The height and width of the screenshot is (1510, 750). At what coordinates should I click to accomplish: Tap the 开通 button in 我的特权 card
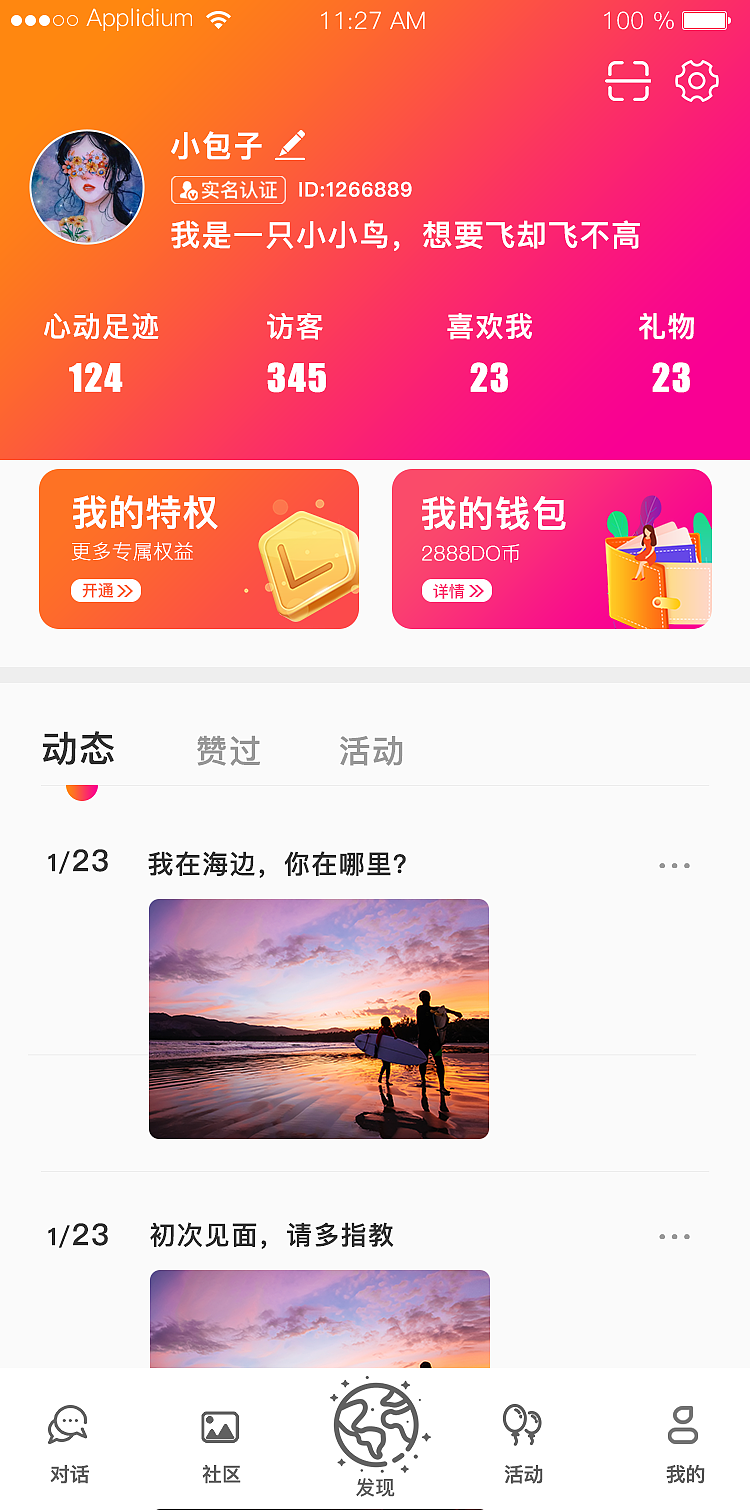[105, 591]
